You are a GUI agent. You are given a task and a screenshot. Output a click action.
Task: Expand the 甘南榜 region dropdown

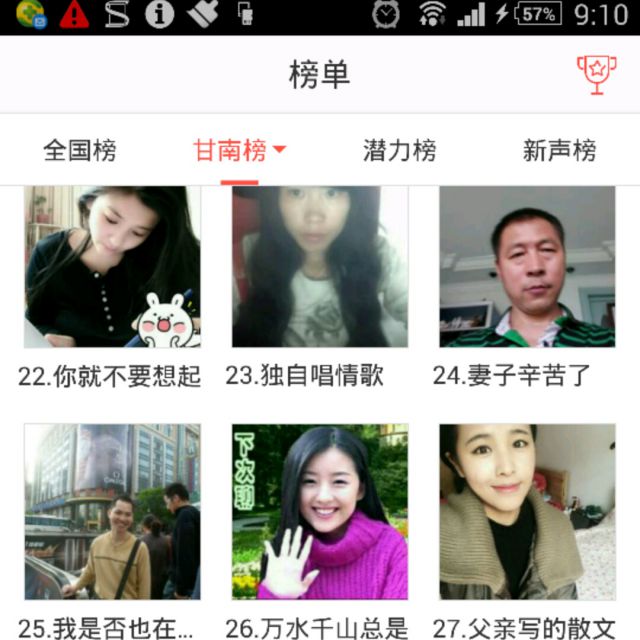click(240, 151)
